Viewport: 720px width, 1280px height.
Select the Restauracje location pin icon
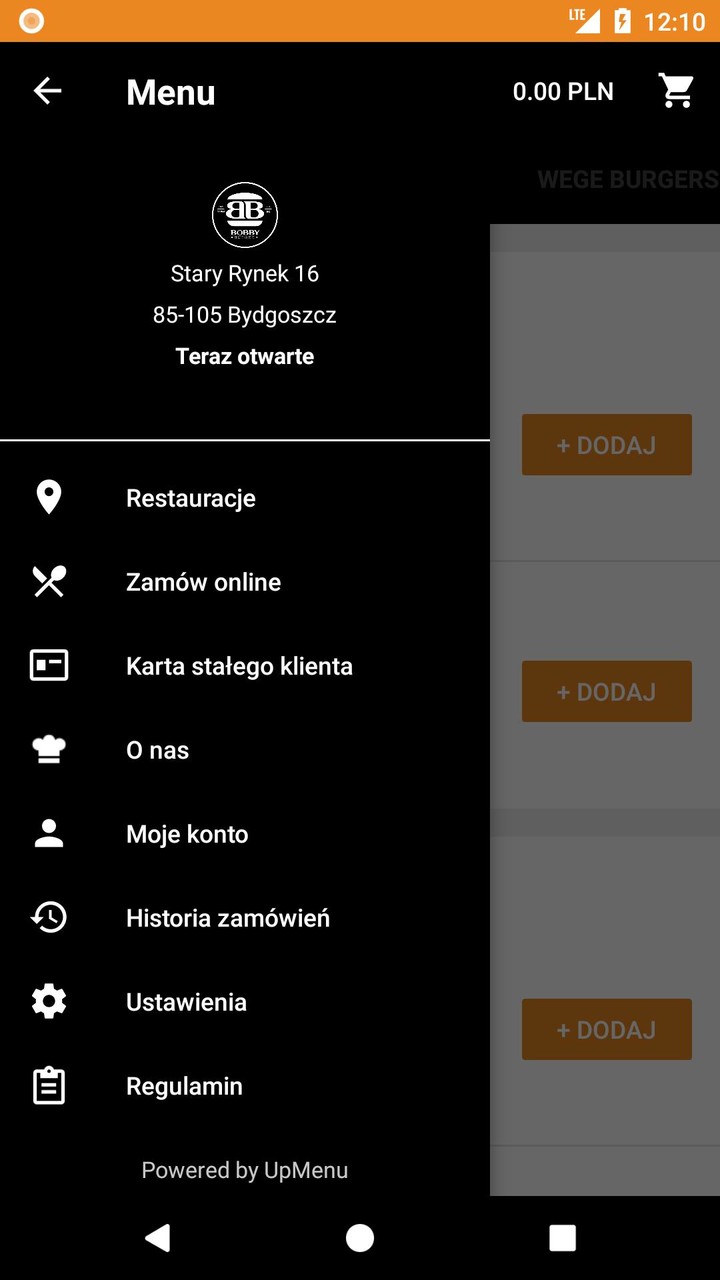pos(48,497)
